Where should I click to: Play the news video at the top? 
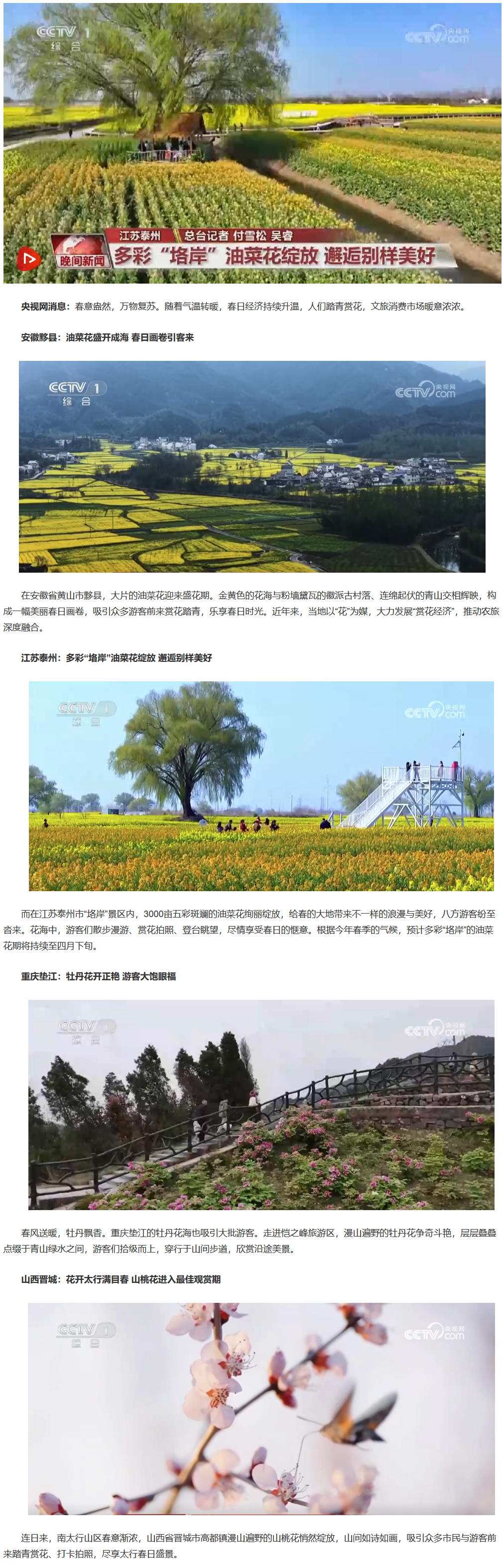click(x=28, y=259)
